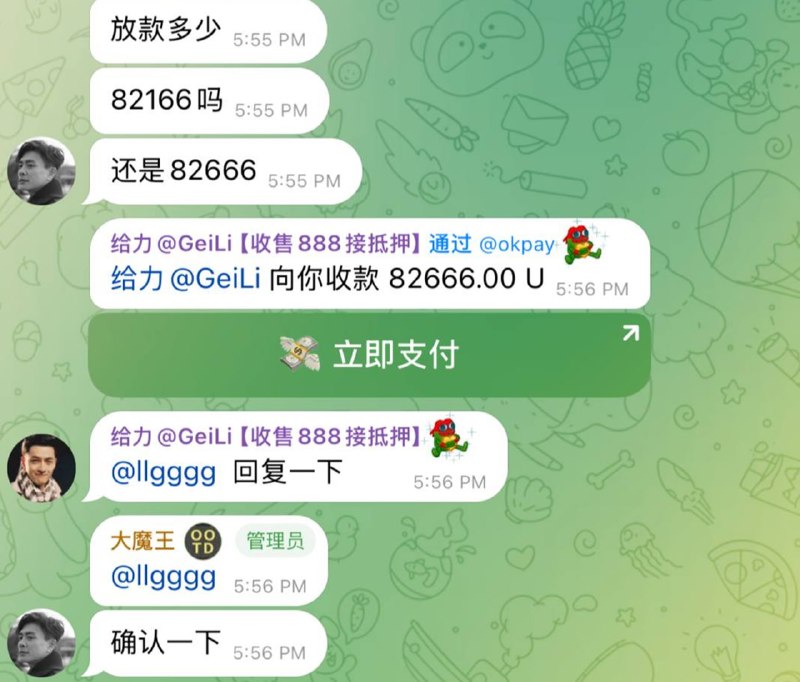
Task: View avatar beside the 确认一下 message
Action: point(41,643)
